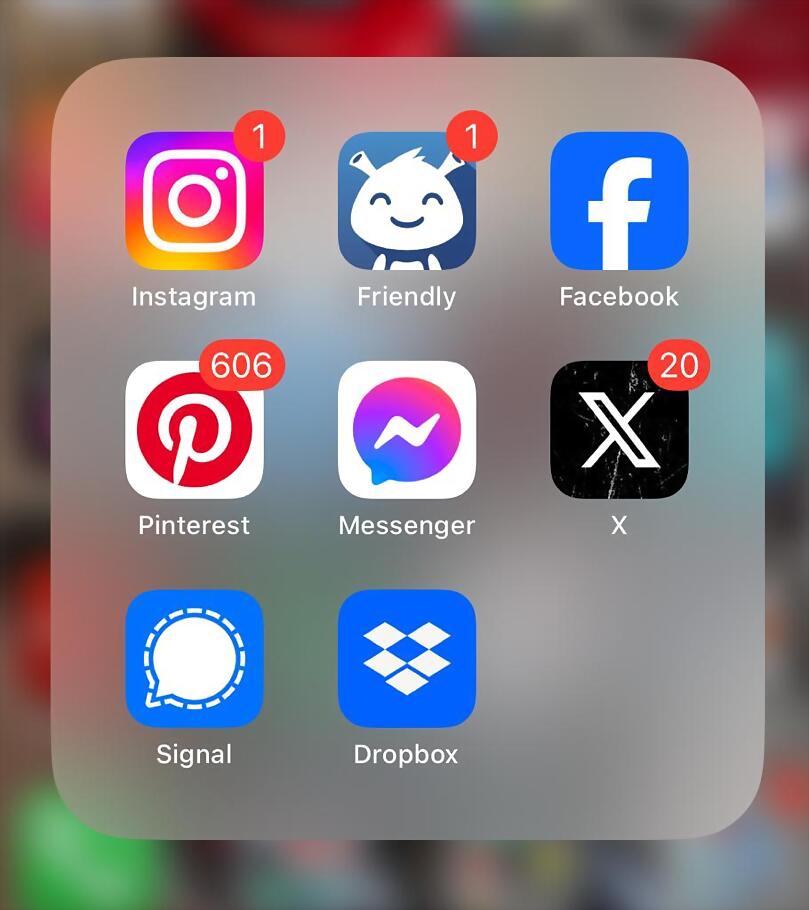Launch the Friendly app
The height and width of the screenshot is (910, 809).
tap(406, 201)
